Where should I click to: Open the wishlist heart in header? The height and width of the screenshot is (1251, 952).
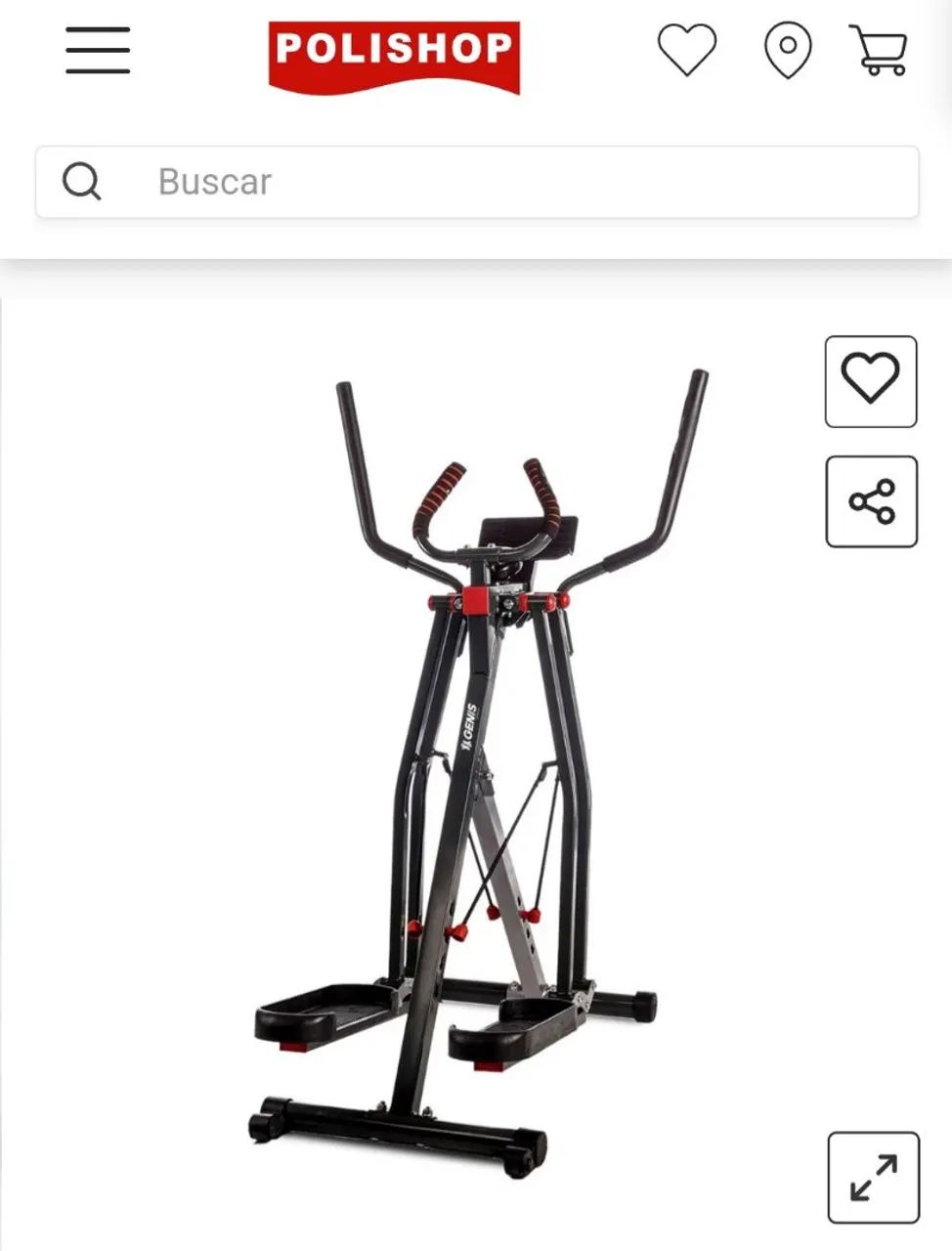pyautogui.click(x=686, y=50)
